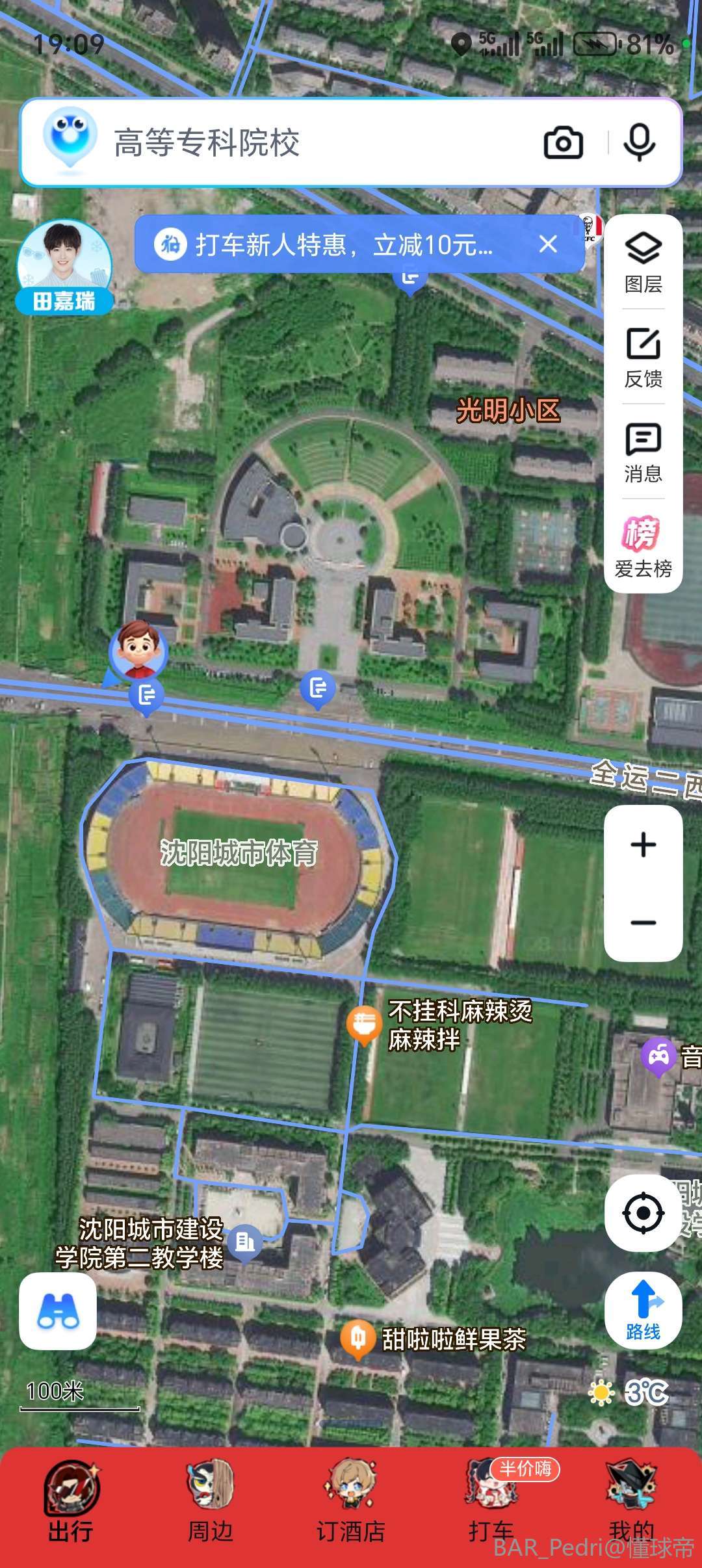Select the 不挂科麻辣烫麻辣拌 map marker
The image size is (702, 1568).
[x=363, y=1024]
